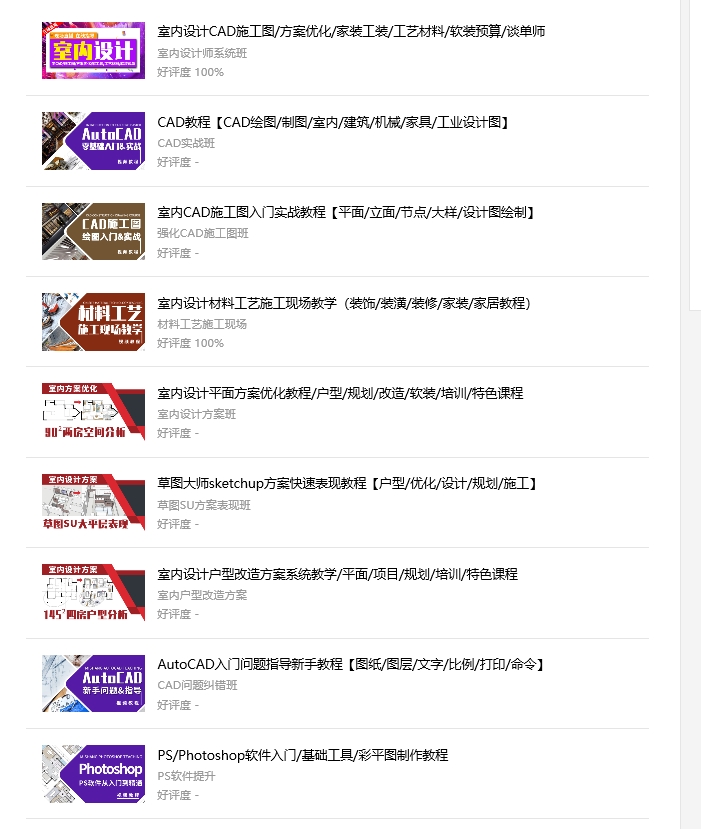Open the CAD教程 CAD绘图/制图 course
This screenshot has height=829, width=701.
click(x=335, y=123)
